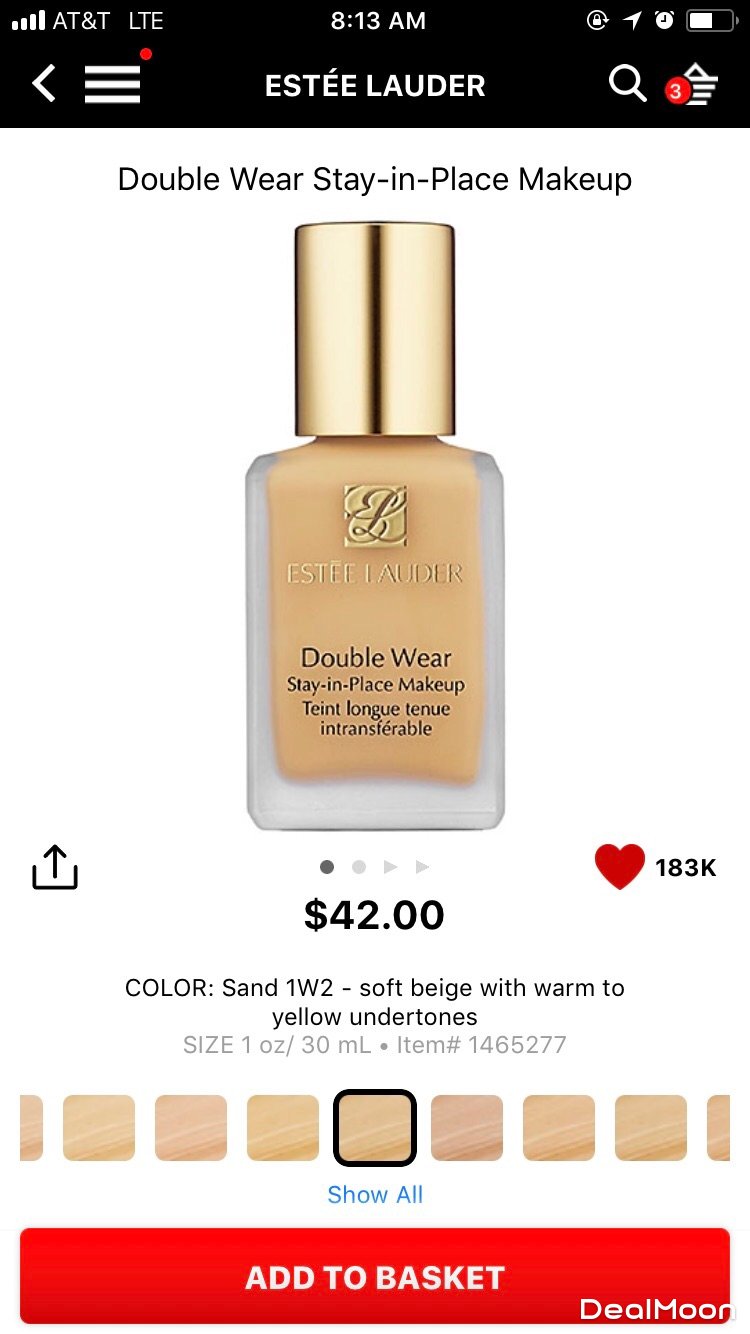
Task: Love this product with the heart
Action: (x=620, y=867)
